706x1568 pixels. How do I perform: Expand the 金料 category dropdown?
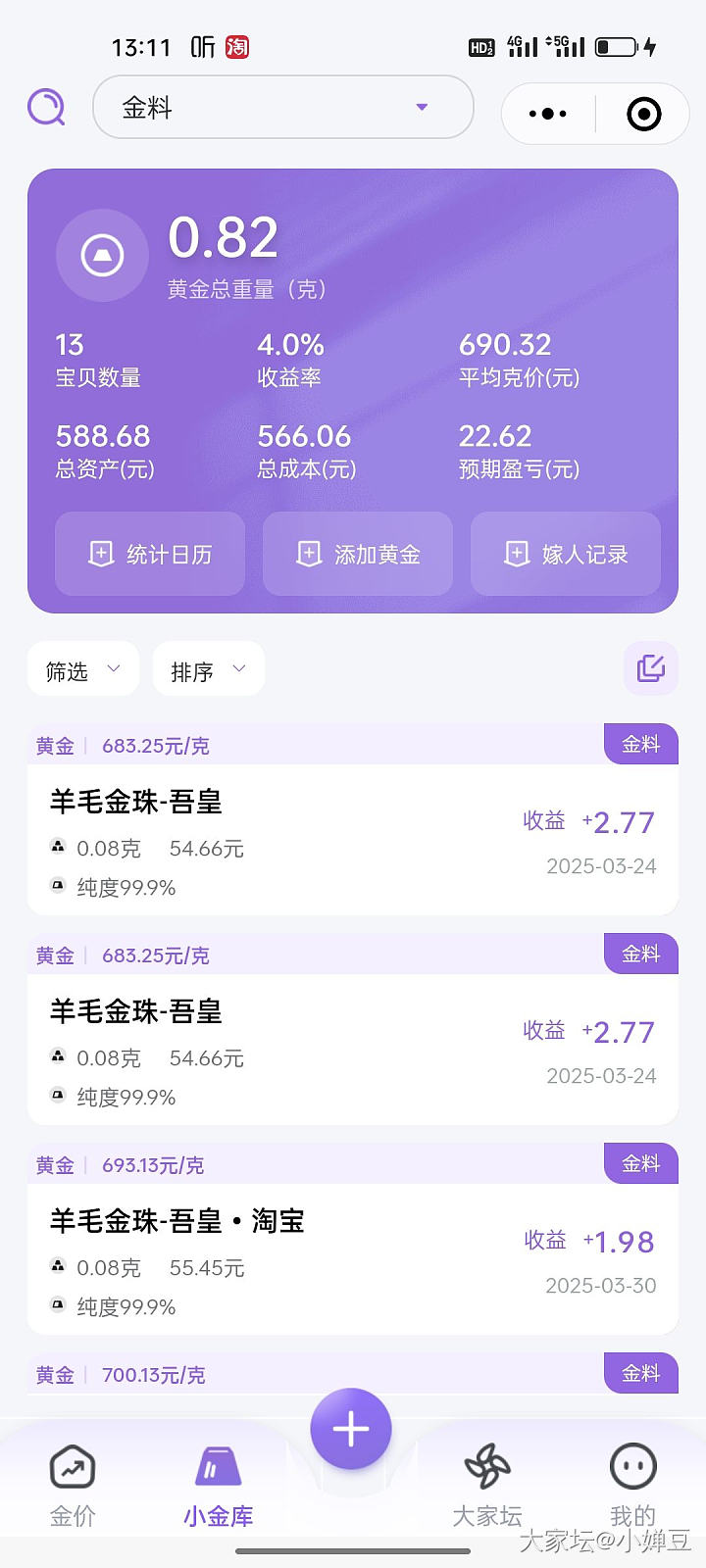(282, 107)
